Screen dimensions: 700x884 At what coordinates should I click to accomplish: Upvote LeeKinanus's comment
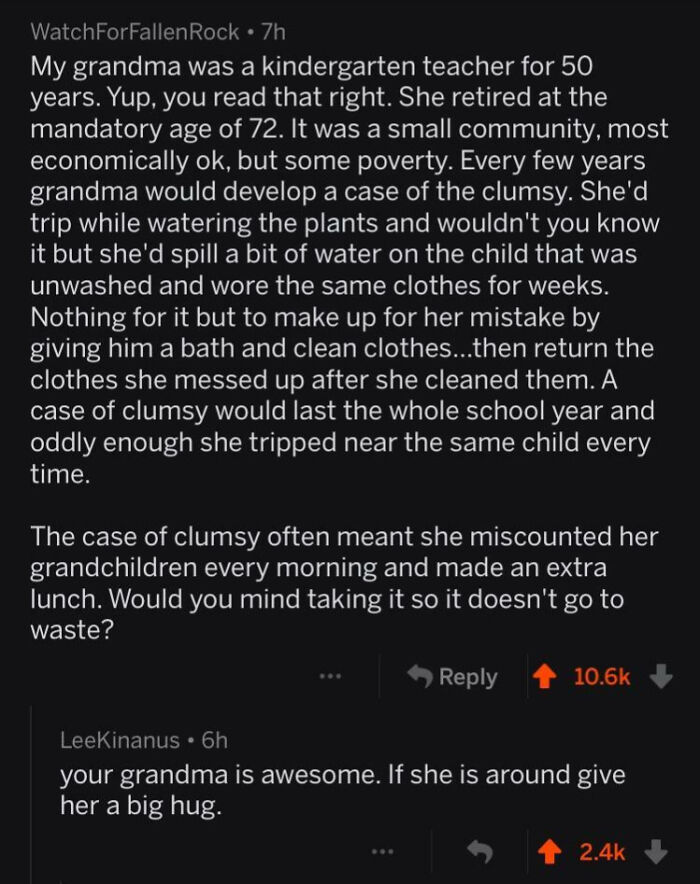pos(551,851)
